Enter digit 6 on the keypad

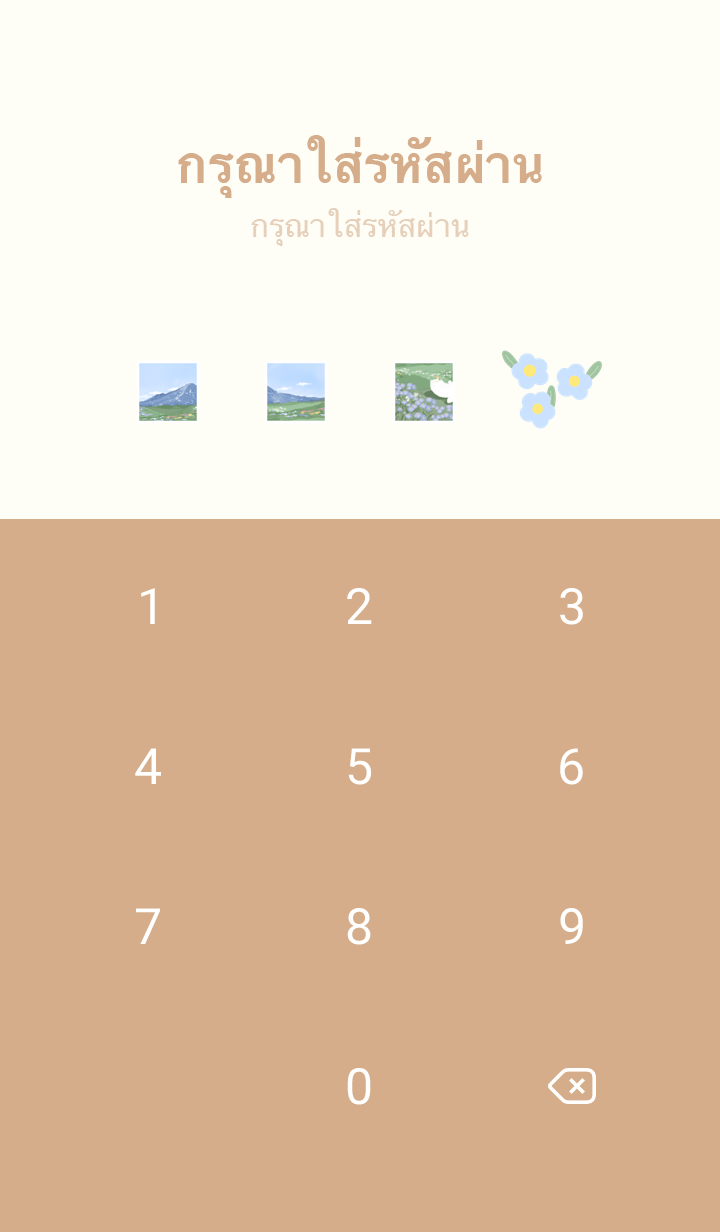point(571,767)
